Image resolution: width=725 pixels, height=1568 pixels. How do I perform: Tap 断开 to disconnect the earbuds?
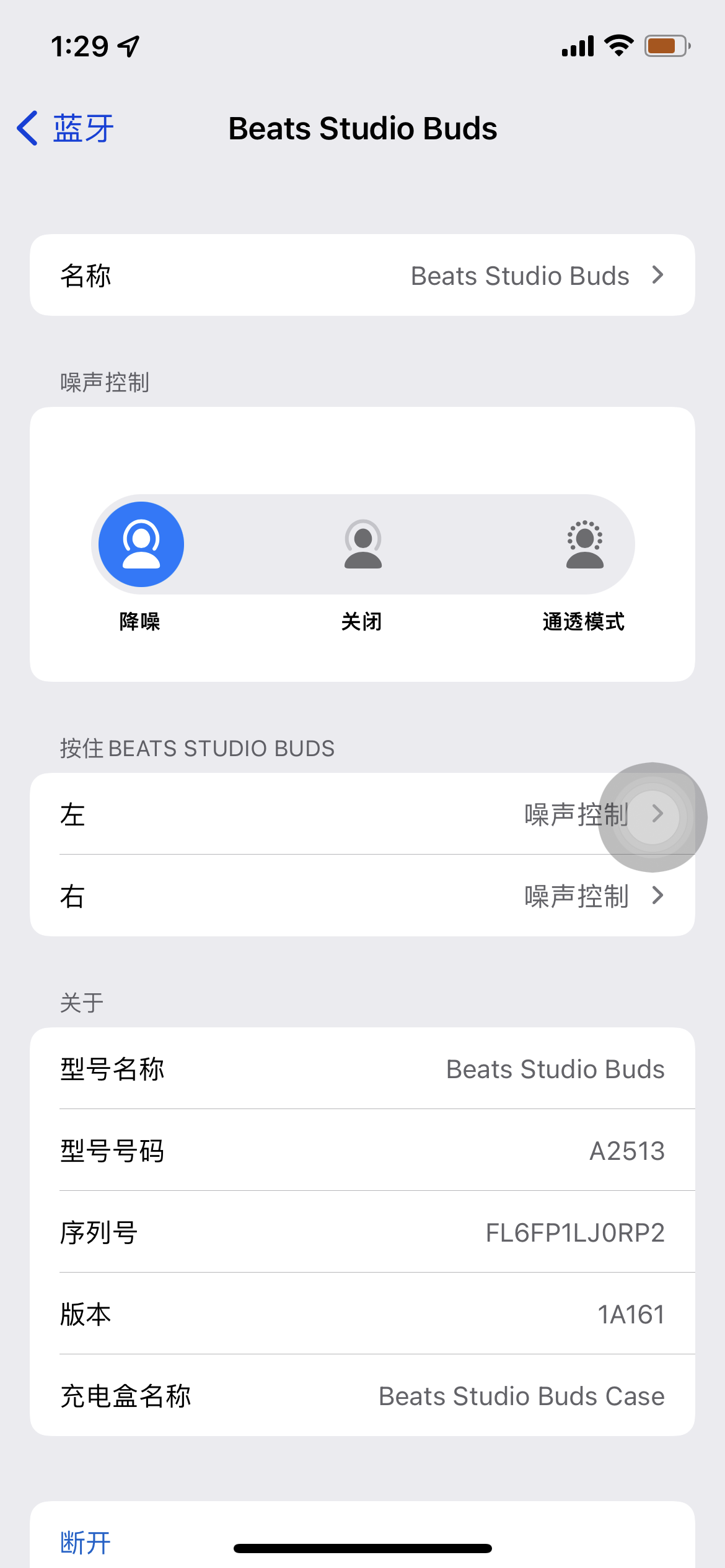coord(86,1542)
